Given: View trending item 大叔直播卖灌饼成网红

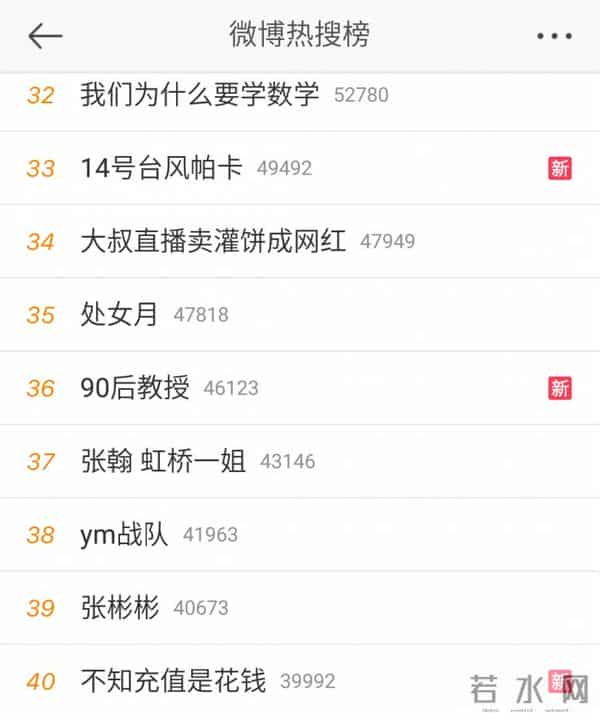Looking at the screenshot, I should (213, 241).
